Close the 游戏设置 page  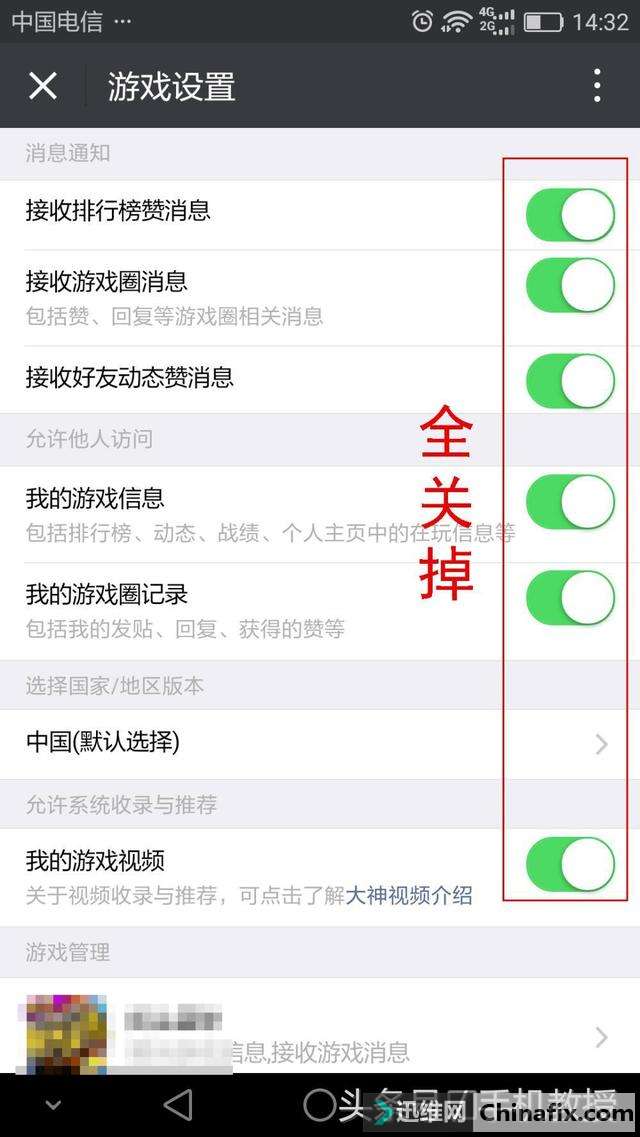click(43, 86)
